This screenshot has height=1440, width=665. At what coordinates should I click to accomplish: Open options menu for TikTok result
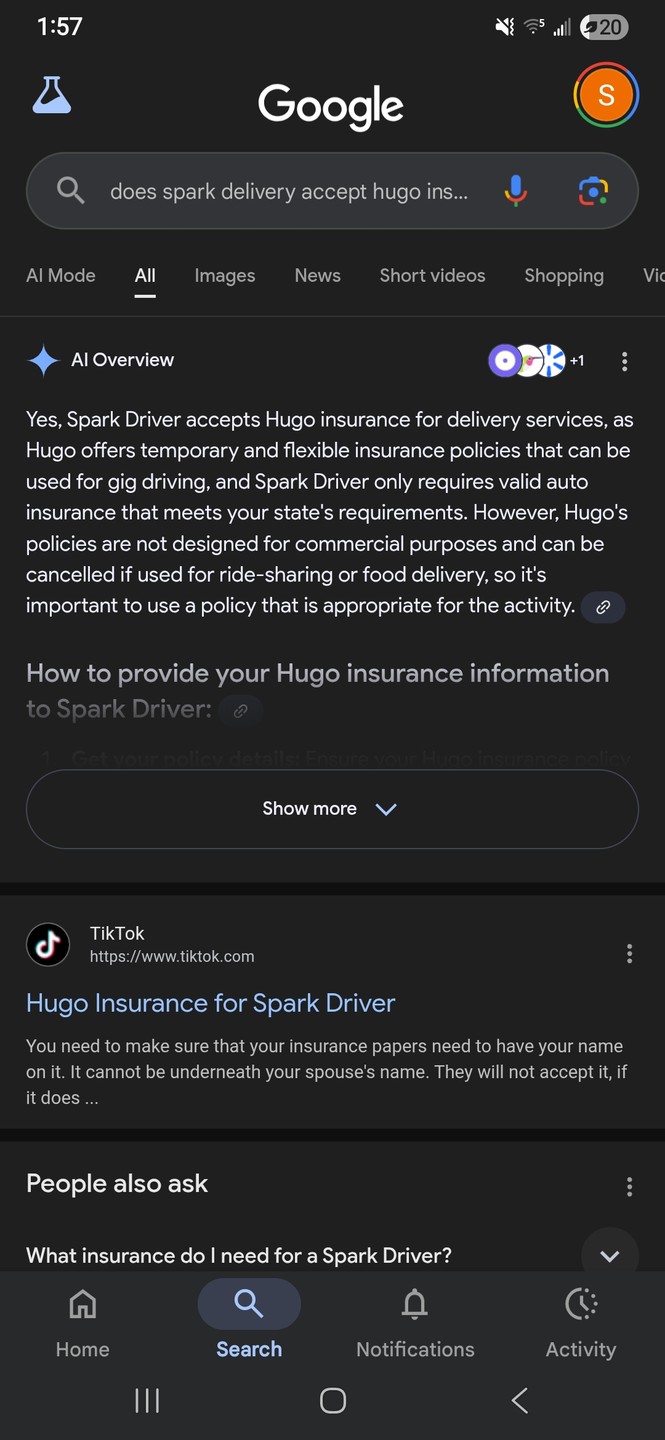tap(629, 954)
